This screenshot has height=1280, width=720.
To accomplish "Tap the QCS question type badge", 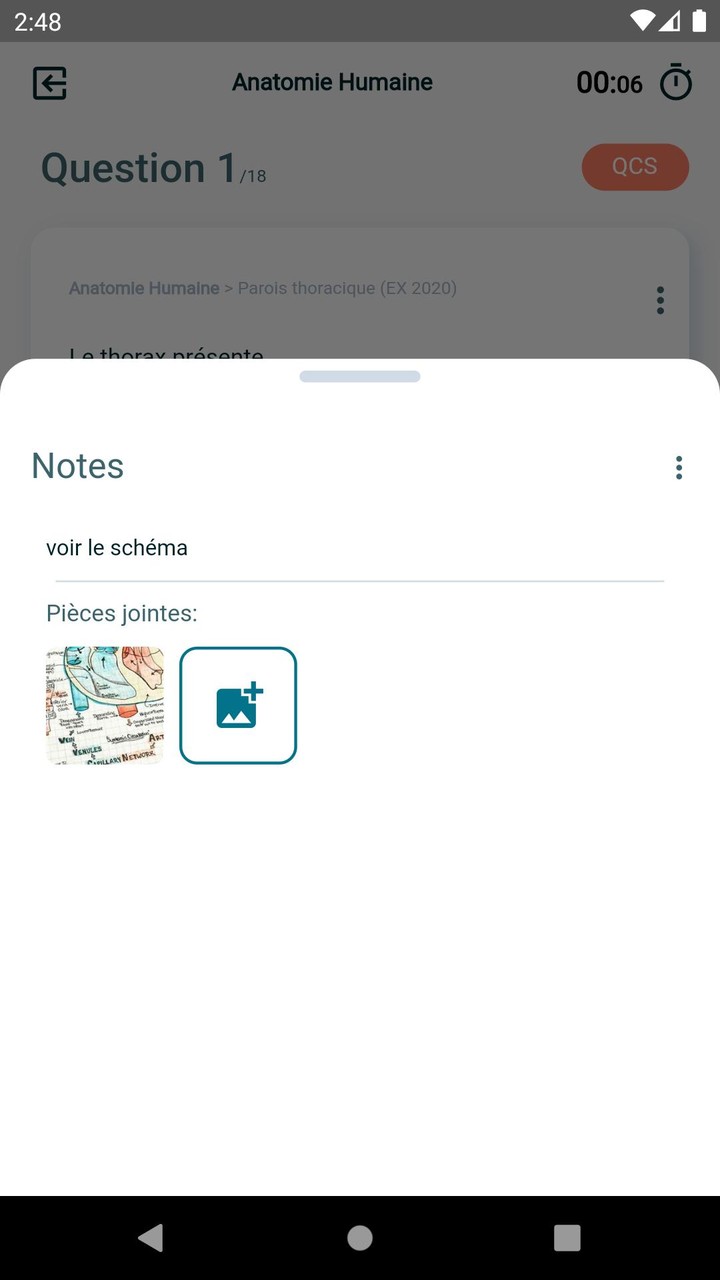I will click(x=635, y=167).
